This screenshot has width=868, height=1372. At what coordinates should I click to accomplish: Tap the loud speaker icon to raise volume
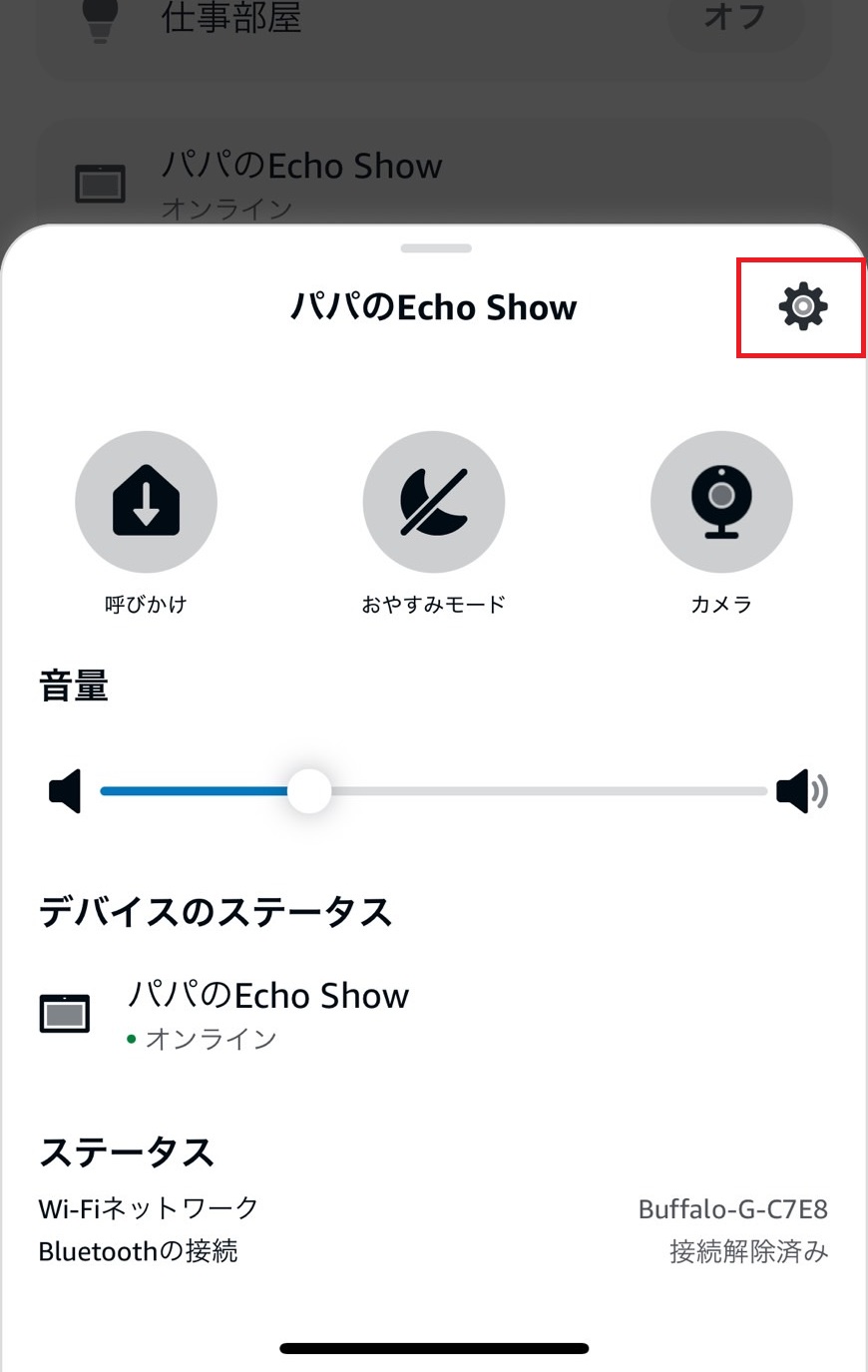(x=802, y=790)
